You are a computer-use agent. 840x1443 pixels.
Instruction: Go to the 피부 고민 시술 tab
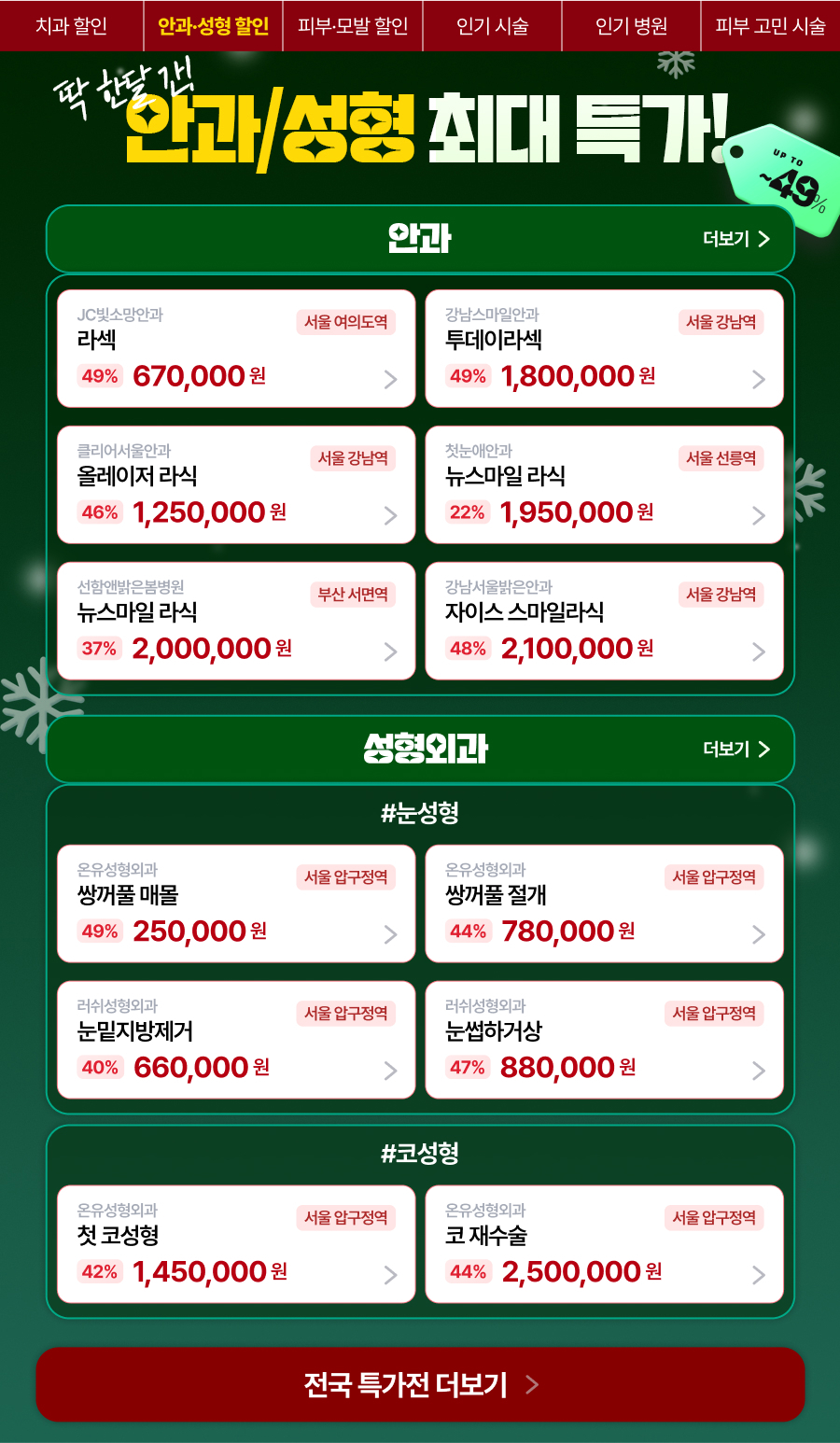(x=770, y=26)
